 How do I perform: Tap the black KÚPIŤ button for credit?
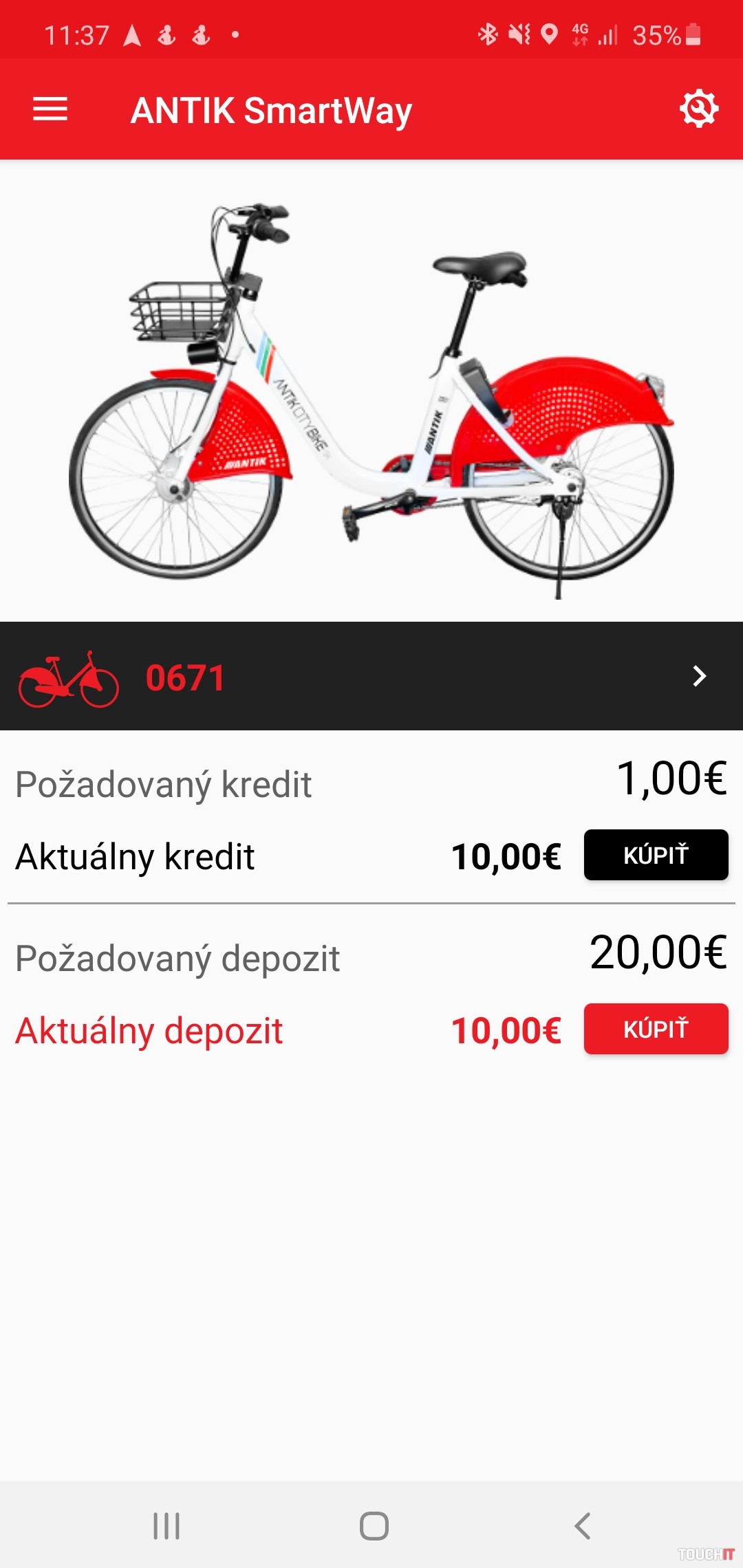click(x=656, y=855)
